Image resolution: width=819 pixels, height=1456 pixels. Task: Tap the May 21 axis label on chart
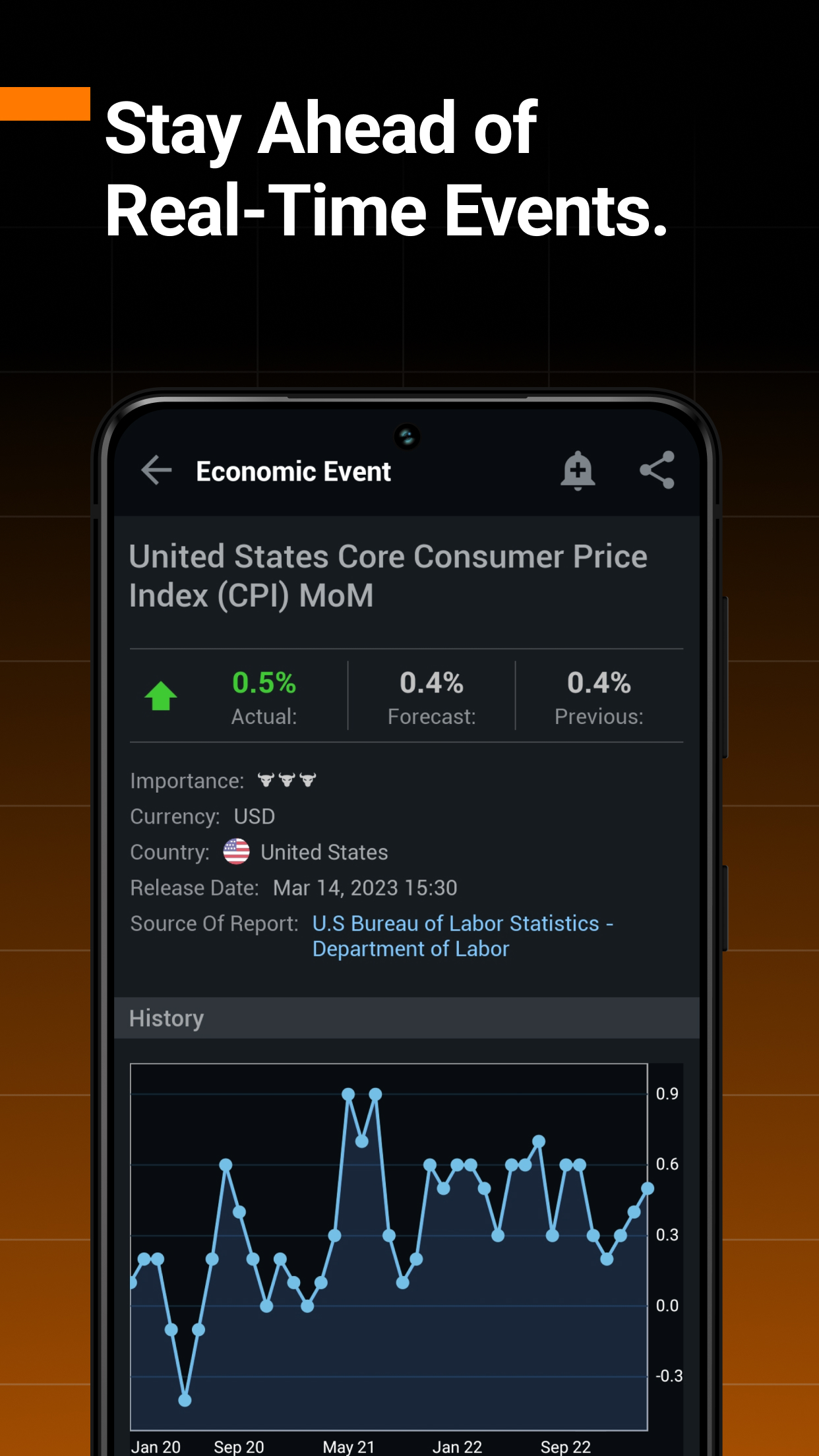tap(349, 1444)
